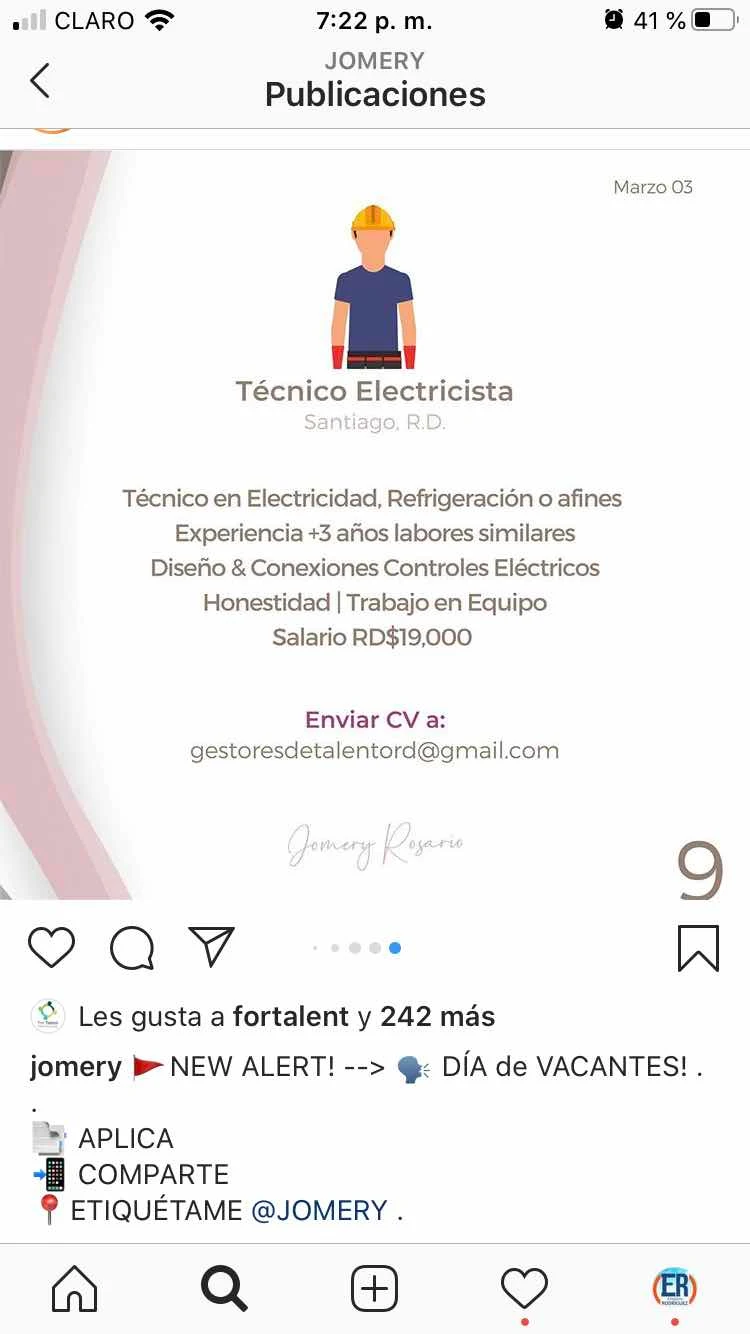Save the post with bookmark icon
The width and height of the screenshot is (750, 1334).
[x=697, y=947]
